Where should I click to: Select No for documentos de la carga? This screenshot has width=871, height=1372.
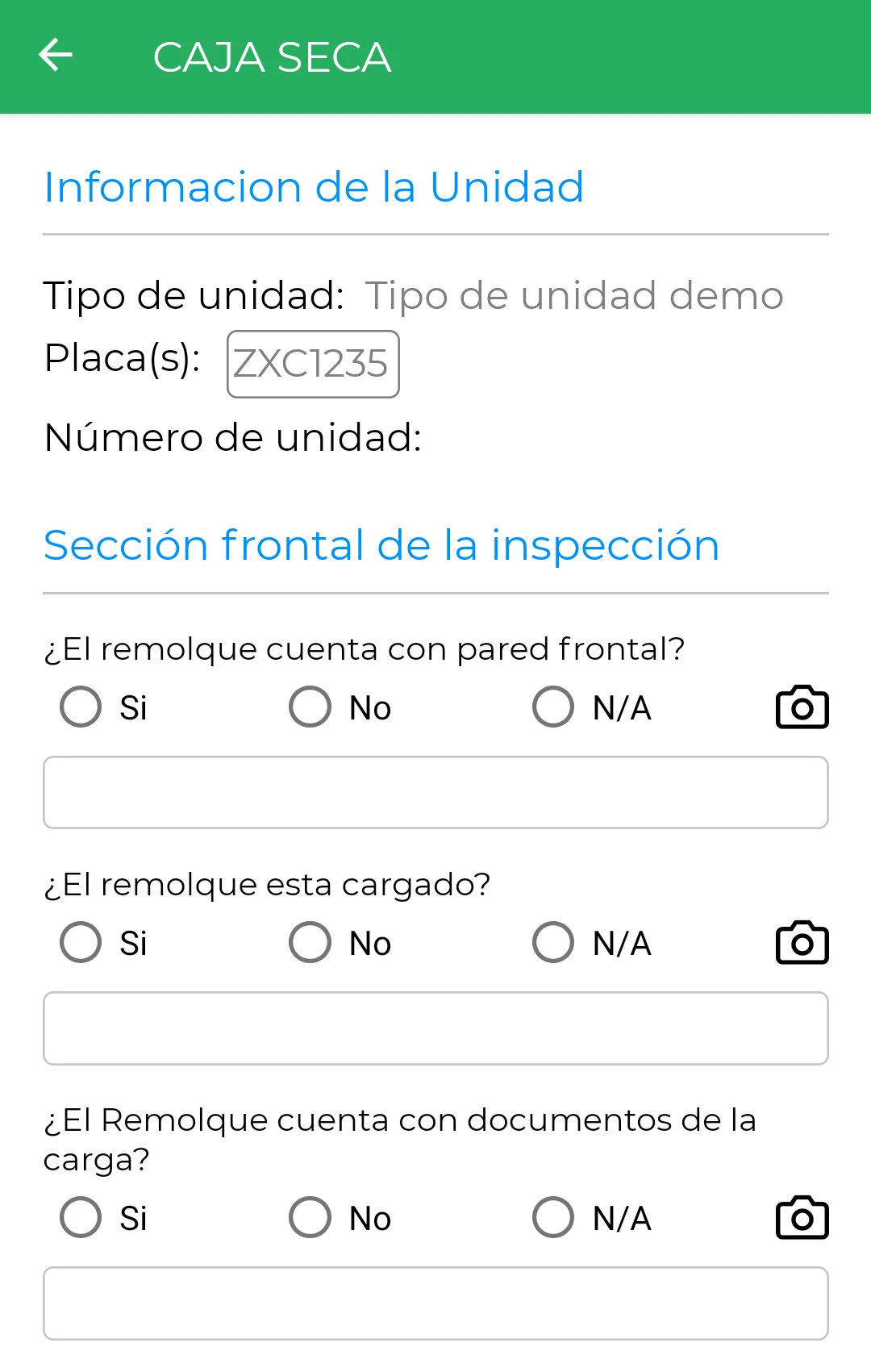point(309,1218)
